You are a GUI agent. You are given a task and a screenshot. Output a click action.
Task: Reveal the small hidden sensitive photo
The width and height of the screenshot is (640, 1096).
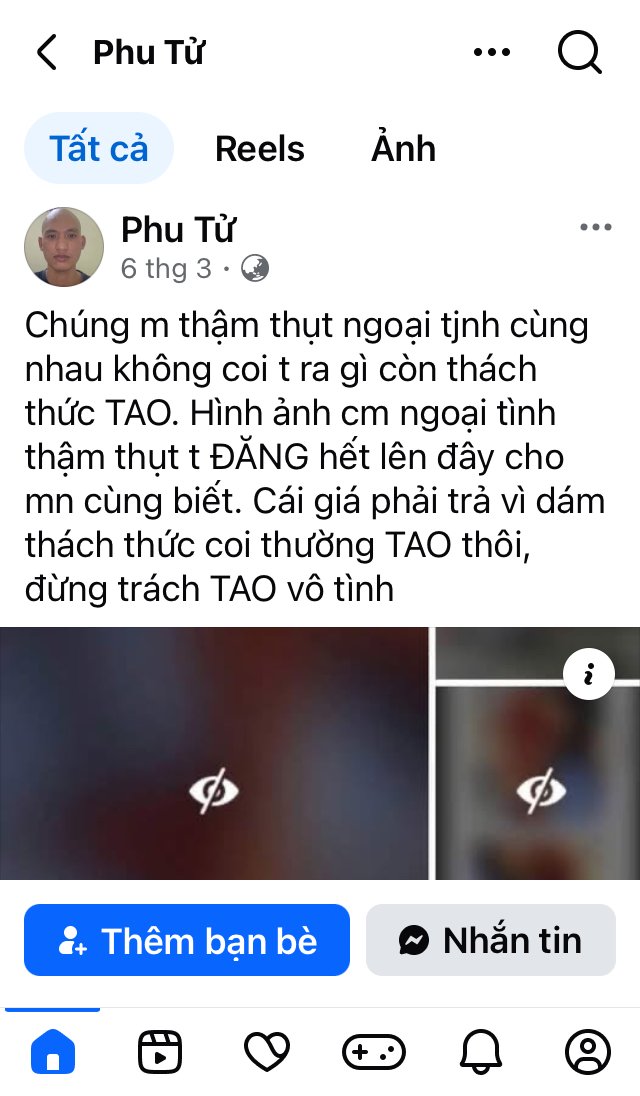(541, 792)
